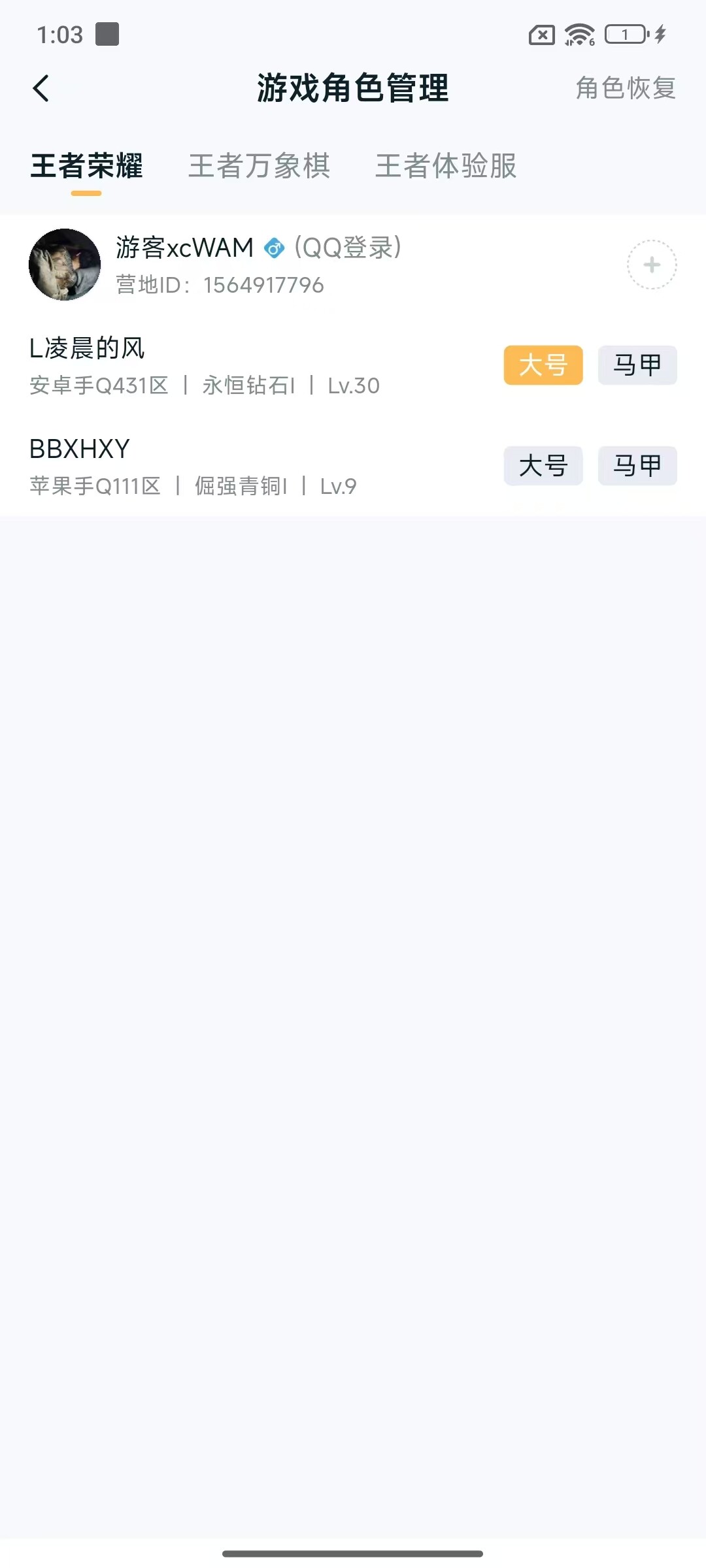Toggle 大号 status for BBXHXY

[543, 466]
